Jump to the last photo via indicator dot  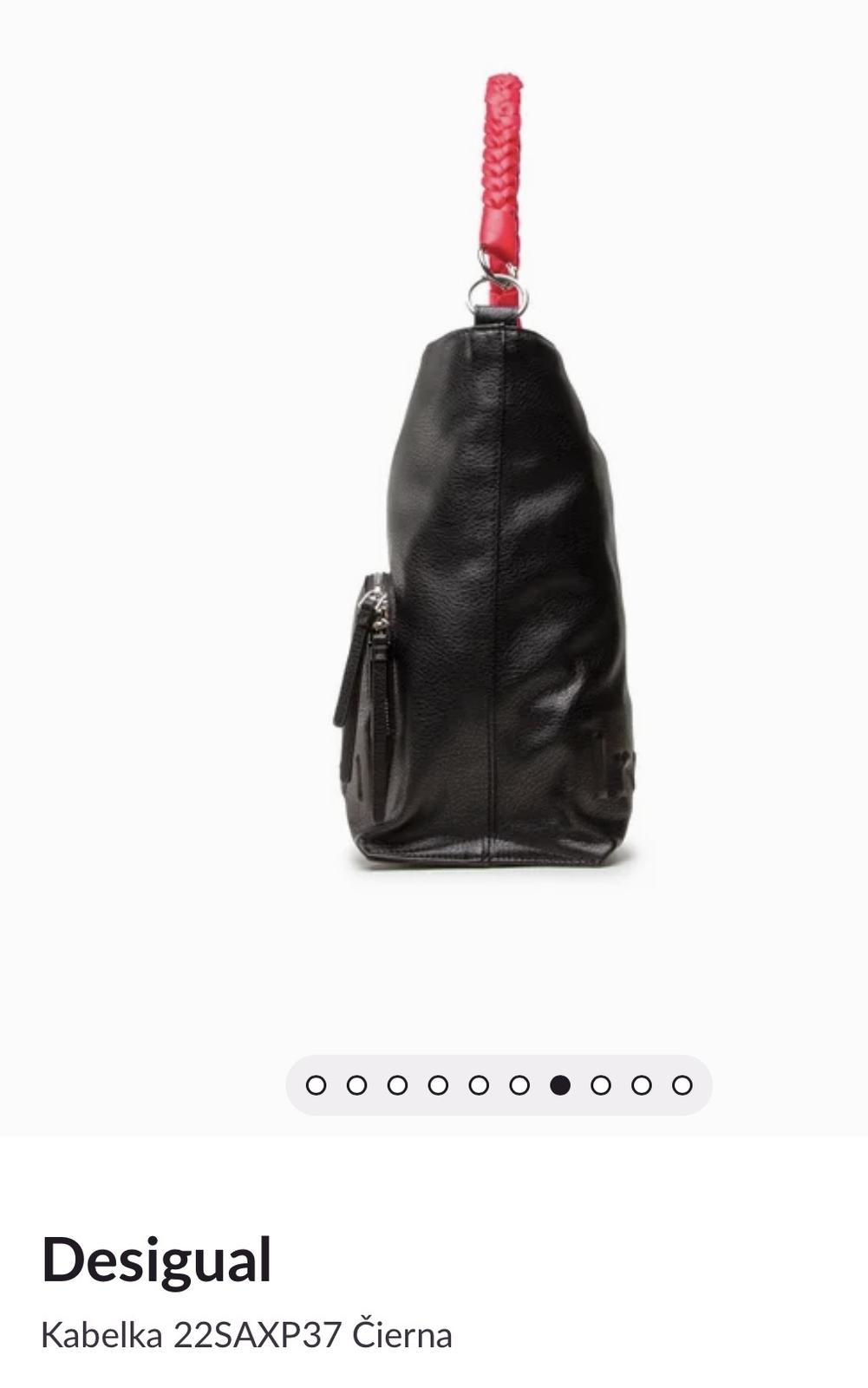(x=682, y=1085)
